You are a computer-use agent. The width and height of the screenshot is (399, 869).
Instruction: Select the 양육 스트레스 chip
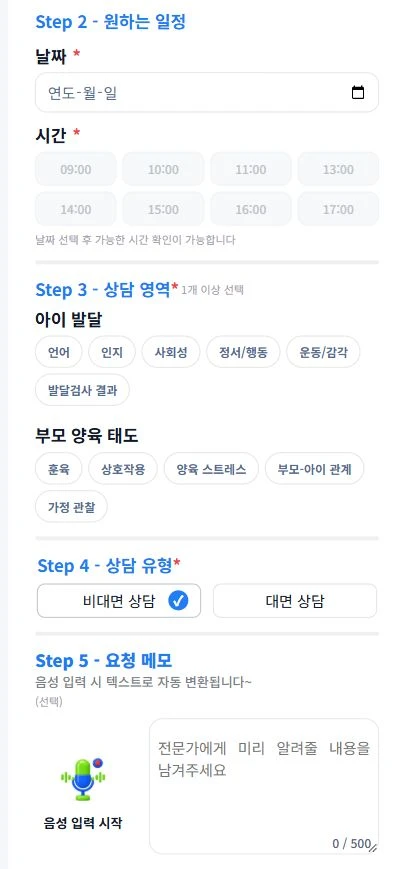(x=211, y=469)
